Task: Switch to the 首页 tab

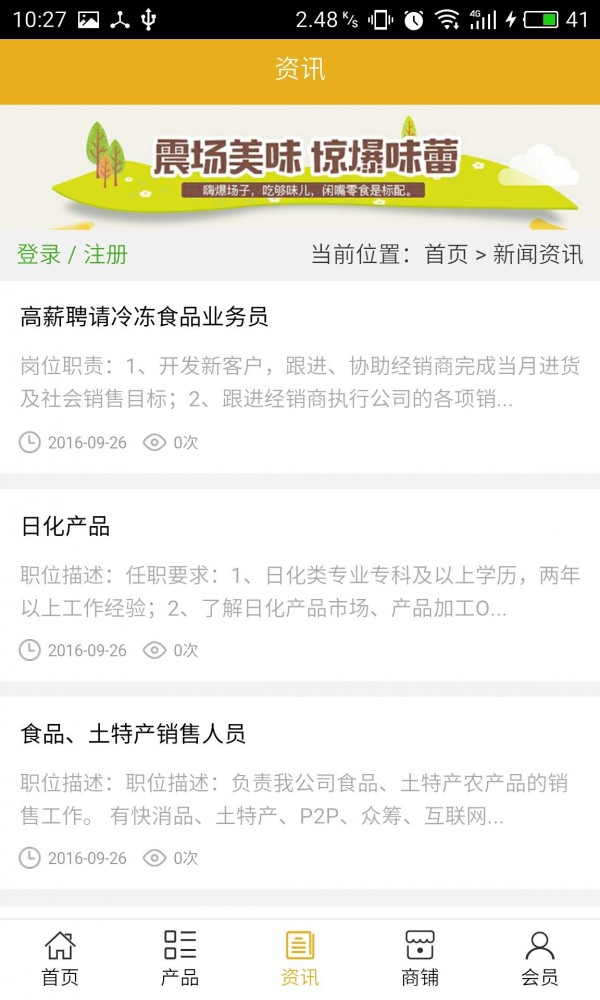Action: pyautogui.click(x=60, y=959)
